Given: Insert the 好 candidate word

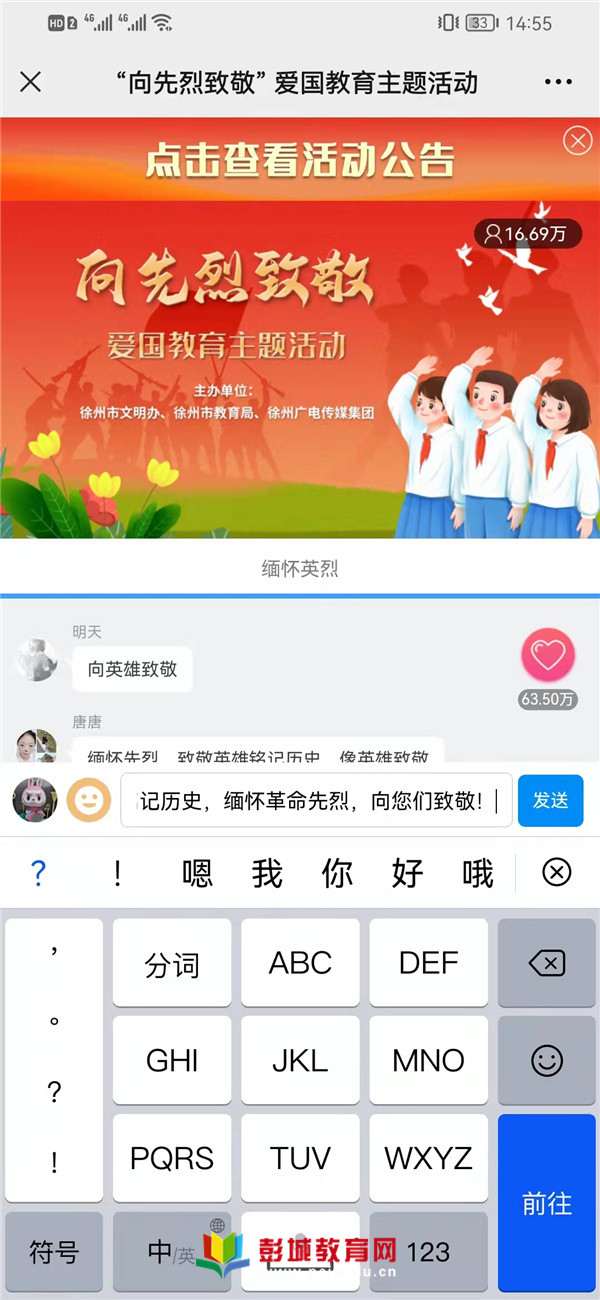Looking at the screenshot, I should point(408,874).
